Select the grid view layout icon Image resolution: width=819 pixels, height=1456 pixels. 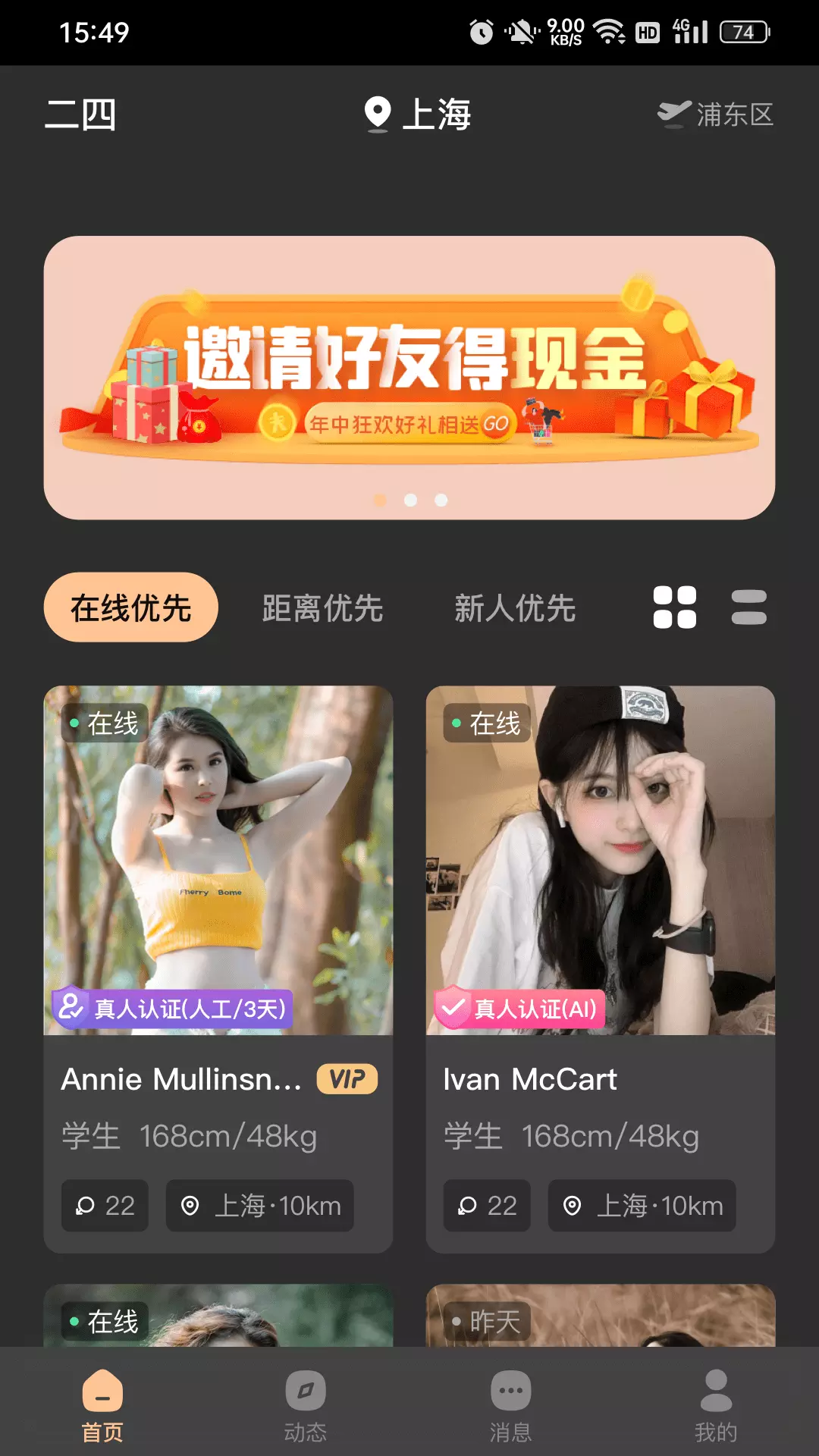pyautogui.click(x=675, y=607)
